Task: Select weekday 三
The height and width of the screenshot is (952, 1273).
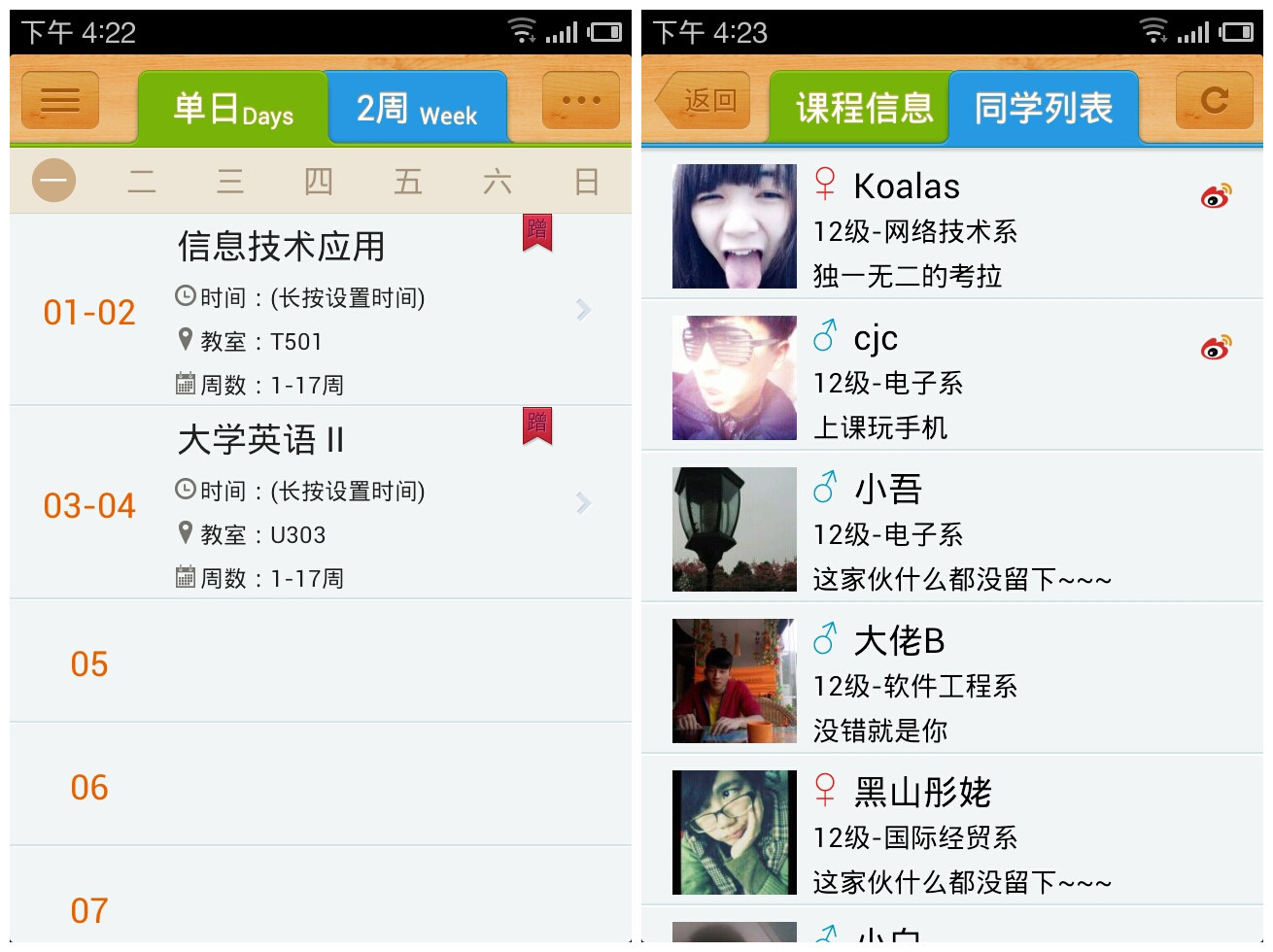Action: click(x=230, y=181)
